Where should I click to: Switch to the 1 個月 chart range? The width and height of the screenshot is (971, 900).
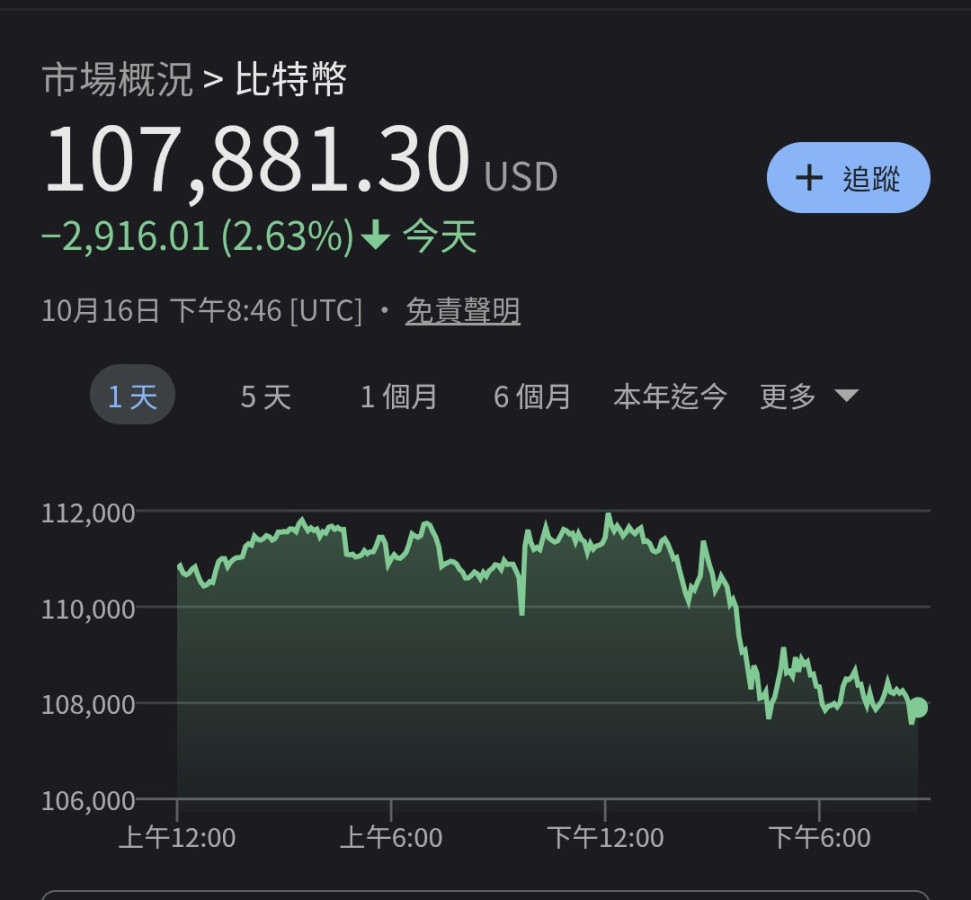coord(399,396)
